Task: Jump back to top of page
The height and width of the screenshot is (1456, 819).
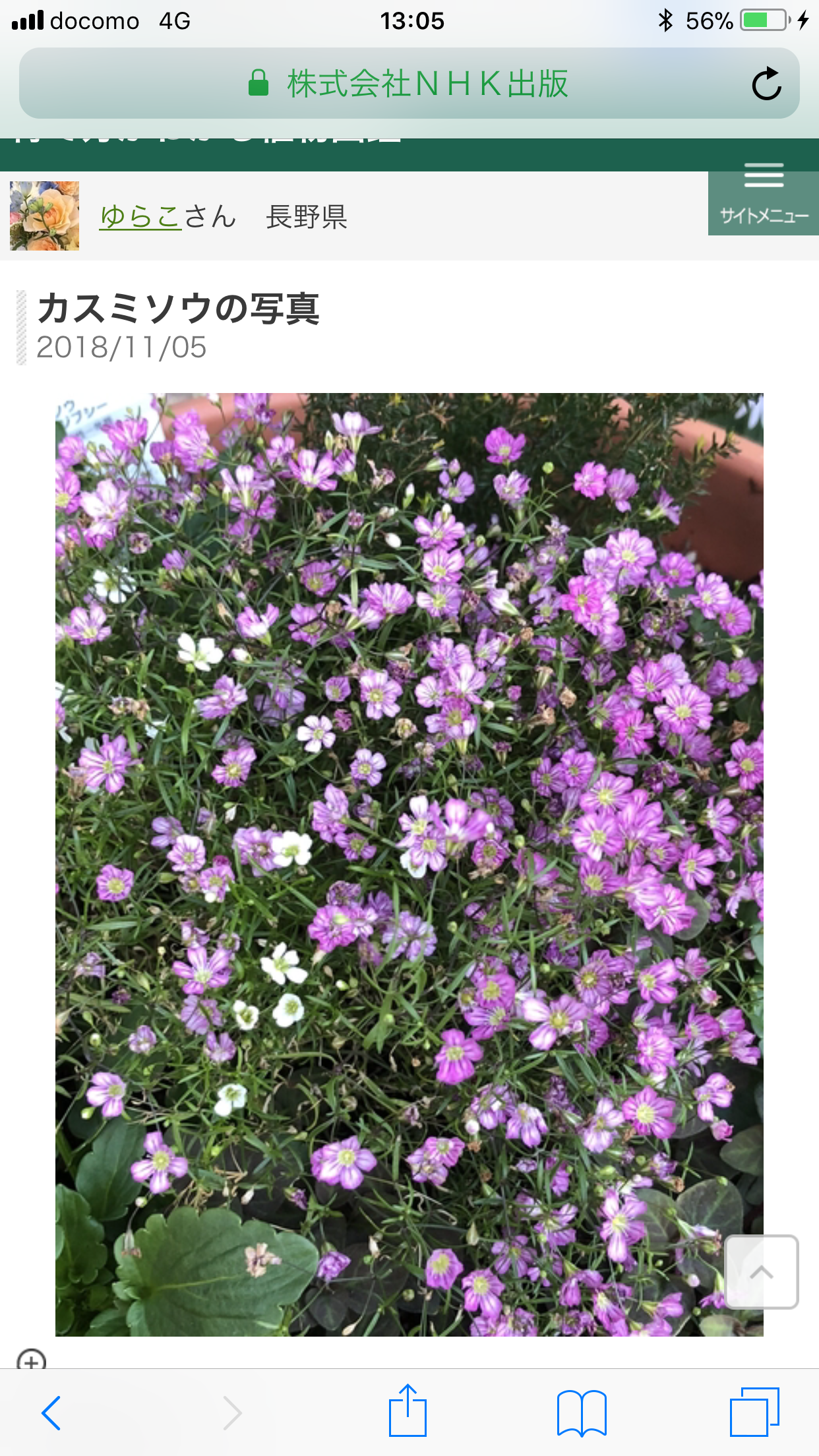Action: (762, 1272)
